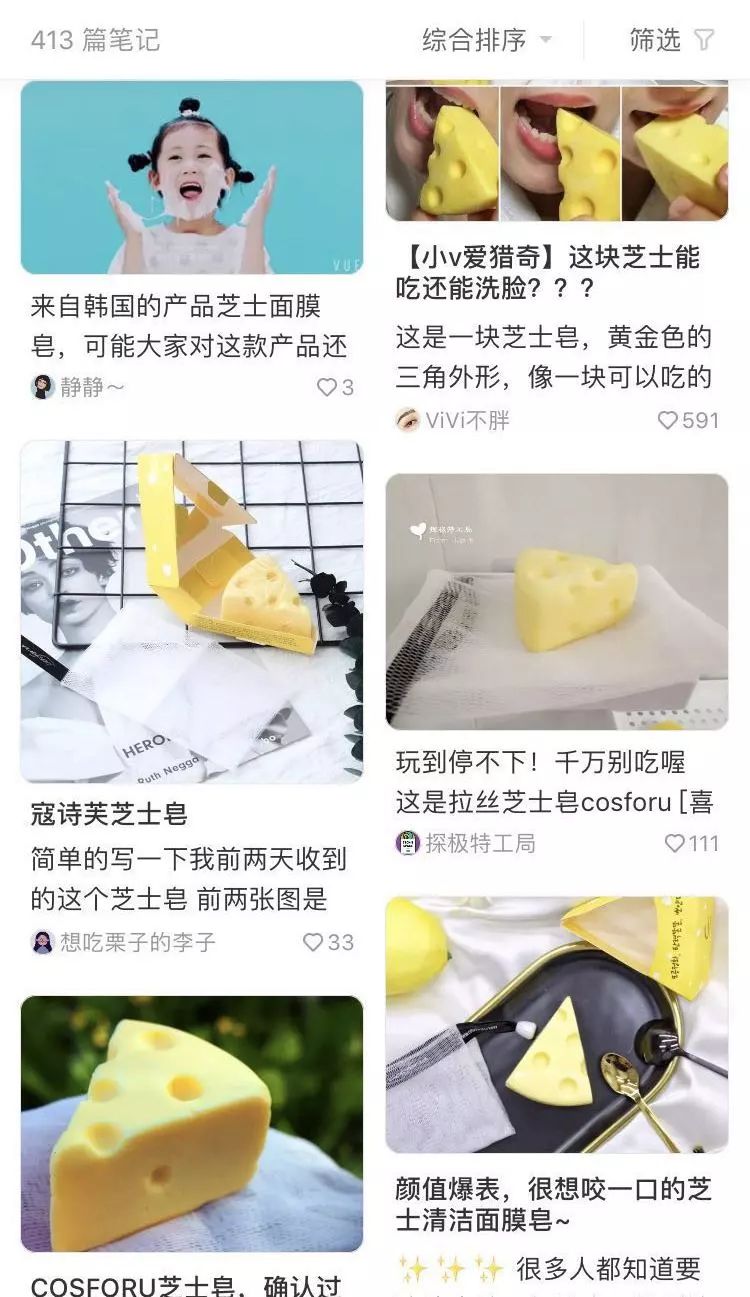Image resolution: width=750 pixels, height=1297 pixels.
Task: Open the 筛选 filter options
Action: point(671,40)
